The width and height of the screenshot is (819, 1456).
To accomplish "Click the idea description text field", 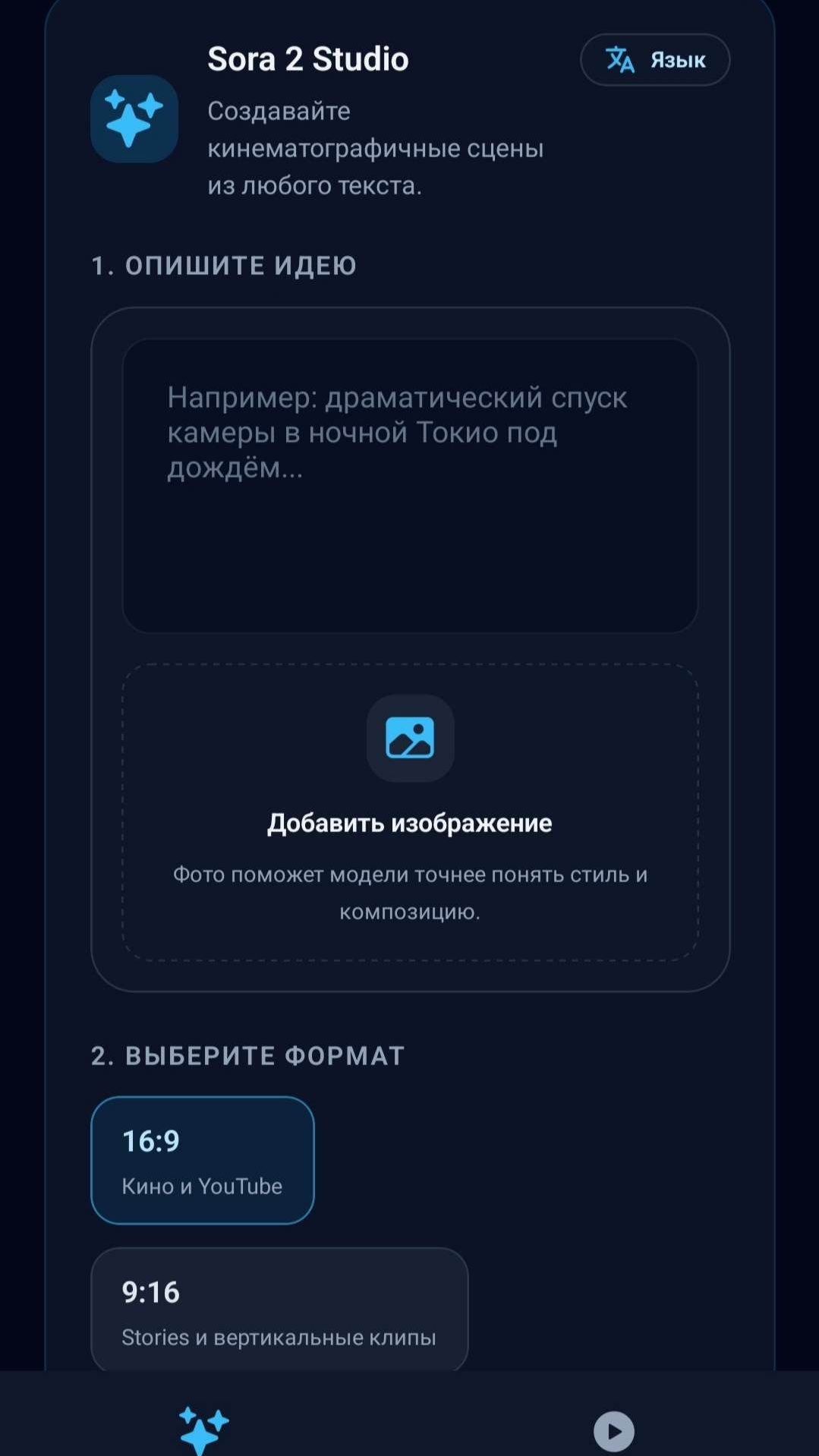I will point(410,486).
